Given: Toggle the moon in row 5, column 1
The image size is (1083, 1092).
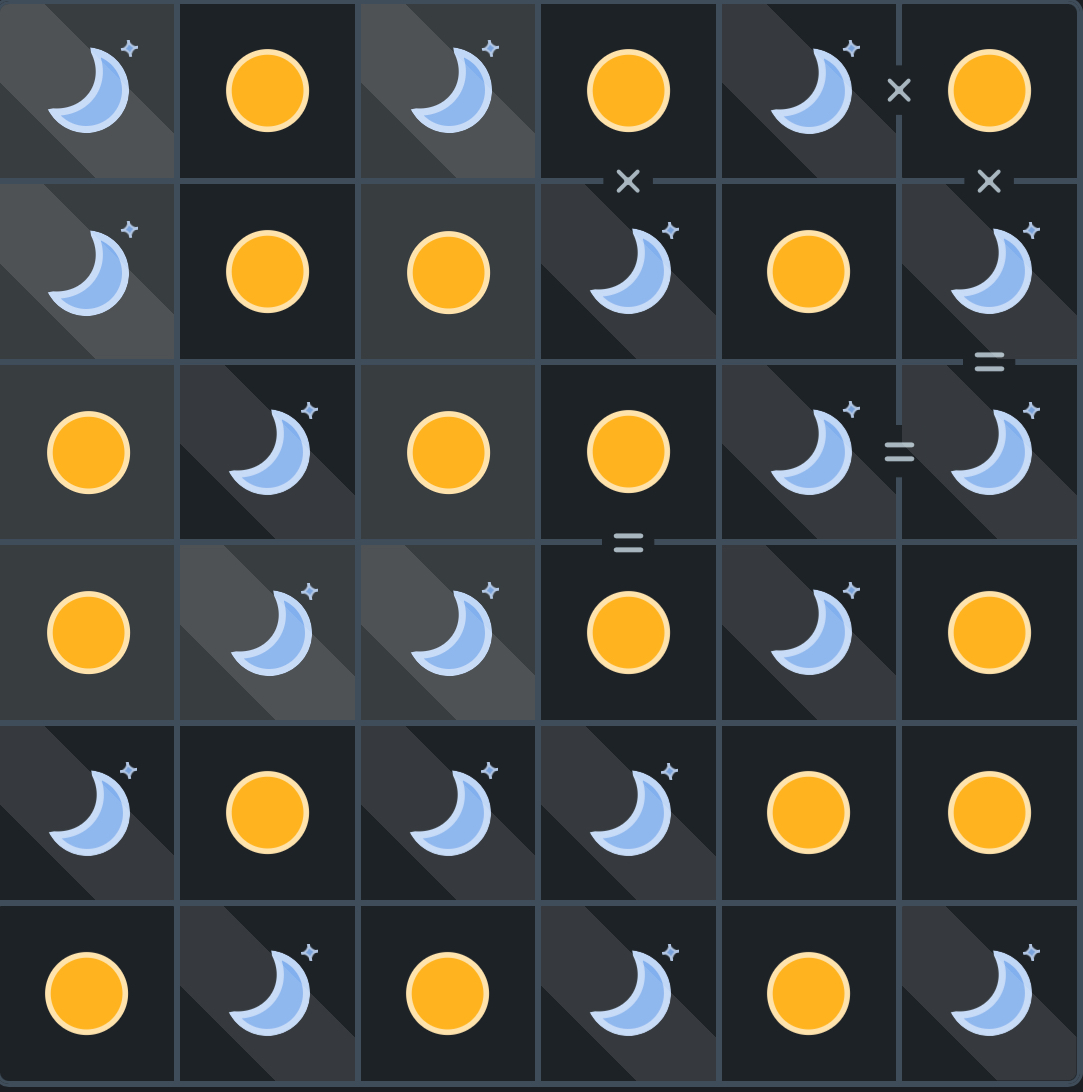Looking at the screenshot, I should 88,813.
